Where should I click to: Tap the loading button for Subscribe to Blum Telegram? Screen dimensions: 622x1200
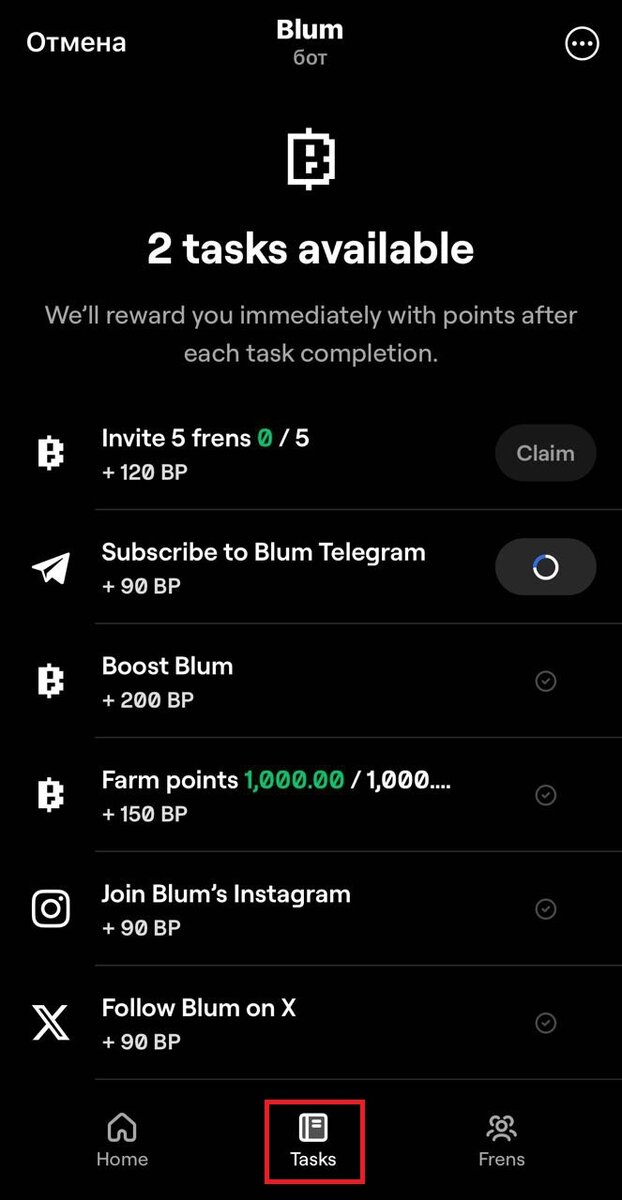tap(545, 567)
